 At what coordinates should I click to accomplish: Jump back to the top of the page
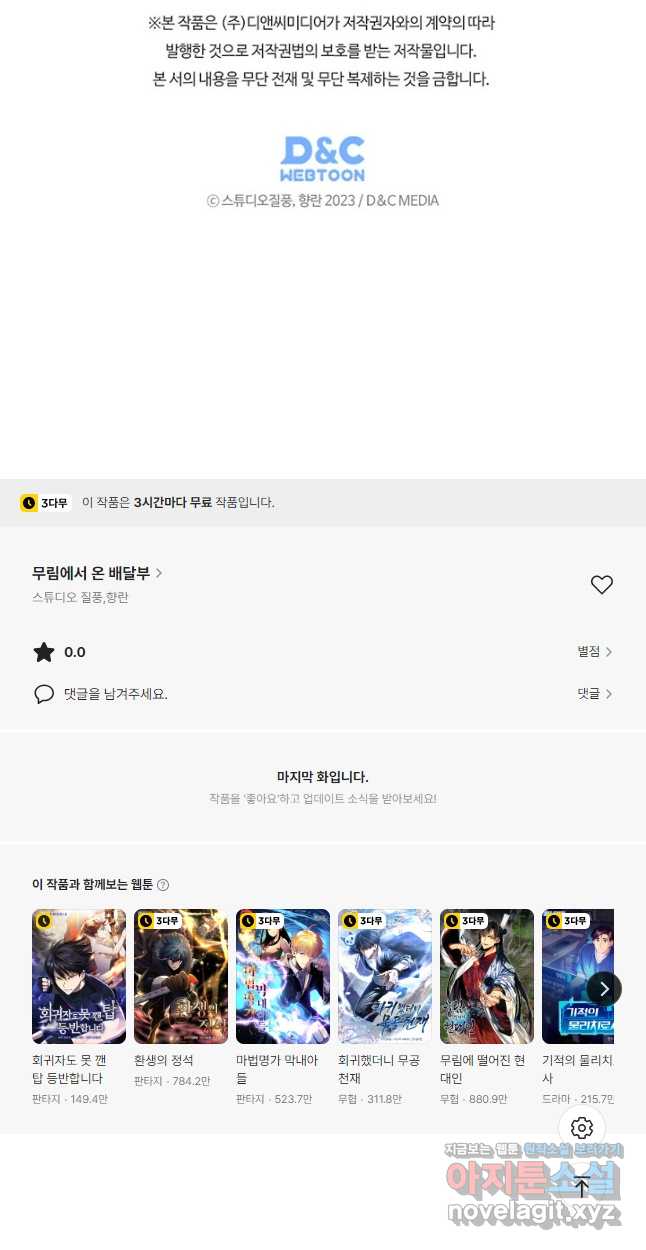pos(582,1186)
